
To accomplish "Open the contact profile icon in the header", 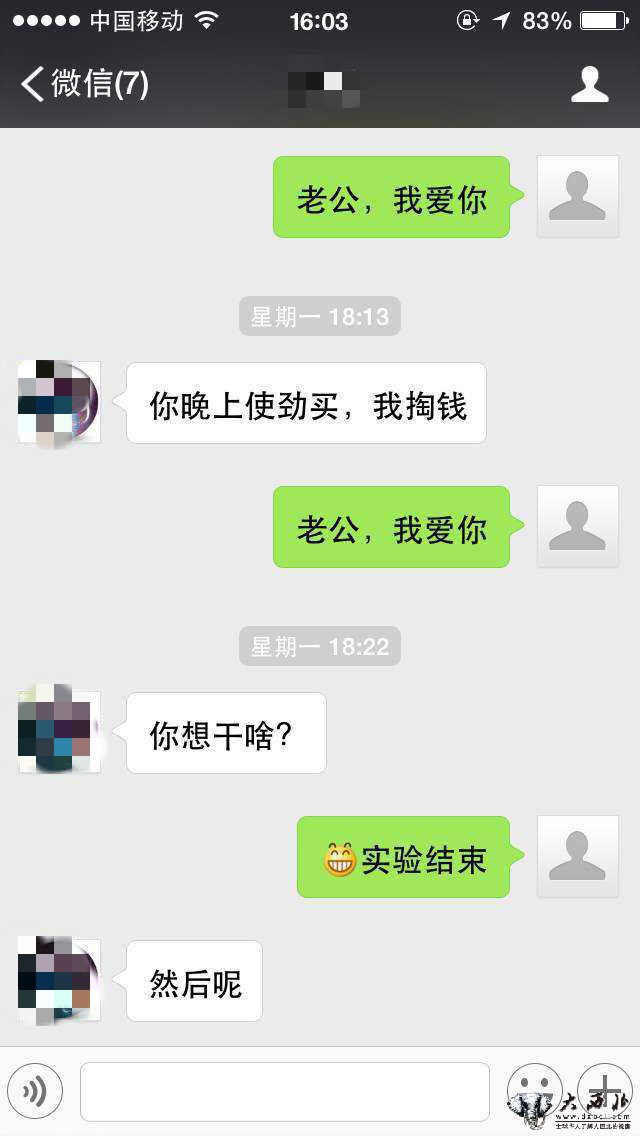I will pos(589,84).
